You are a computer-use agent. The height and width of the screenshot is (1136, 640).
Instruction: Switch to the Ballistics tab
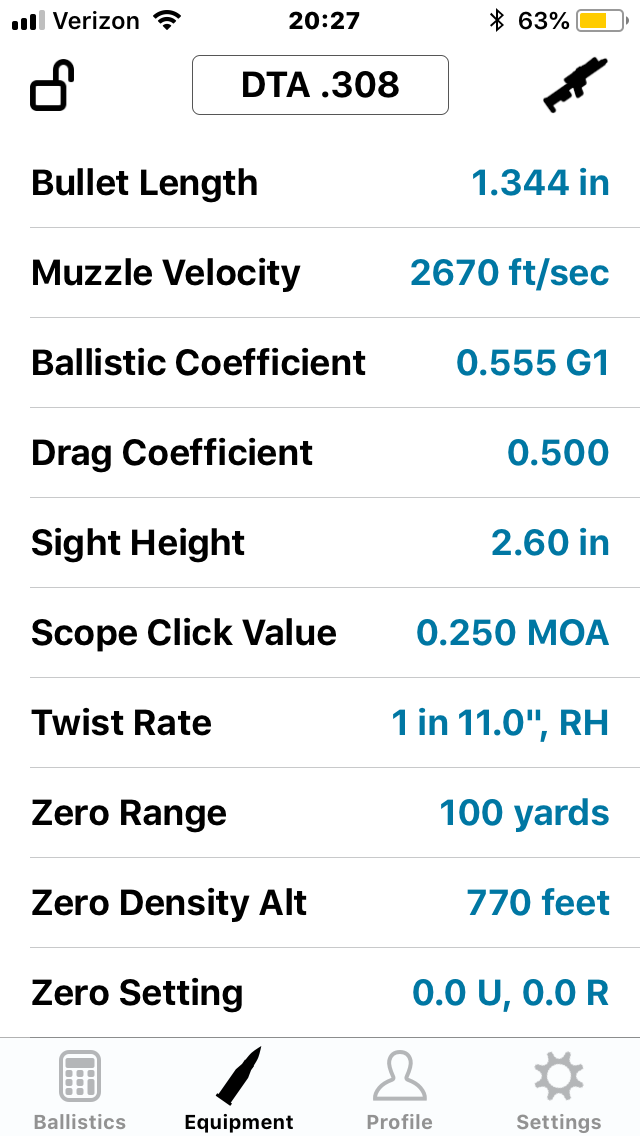(x=80, y=1090)
